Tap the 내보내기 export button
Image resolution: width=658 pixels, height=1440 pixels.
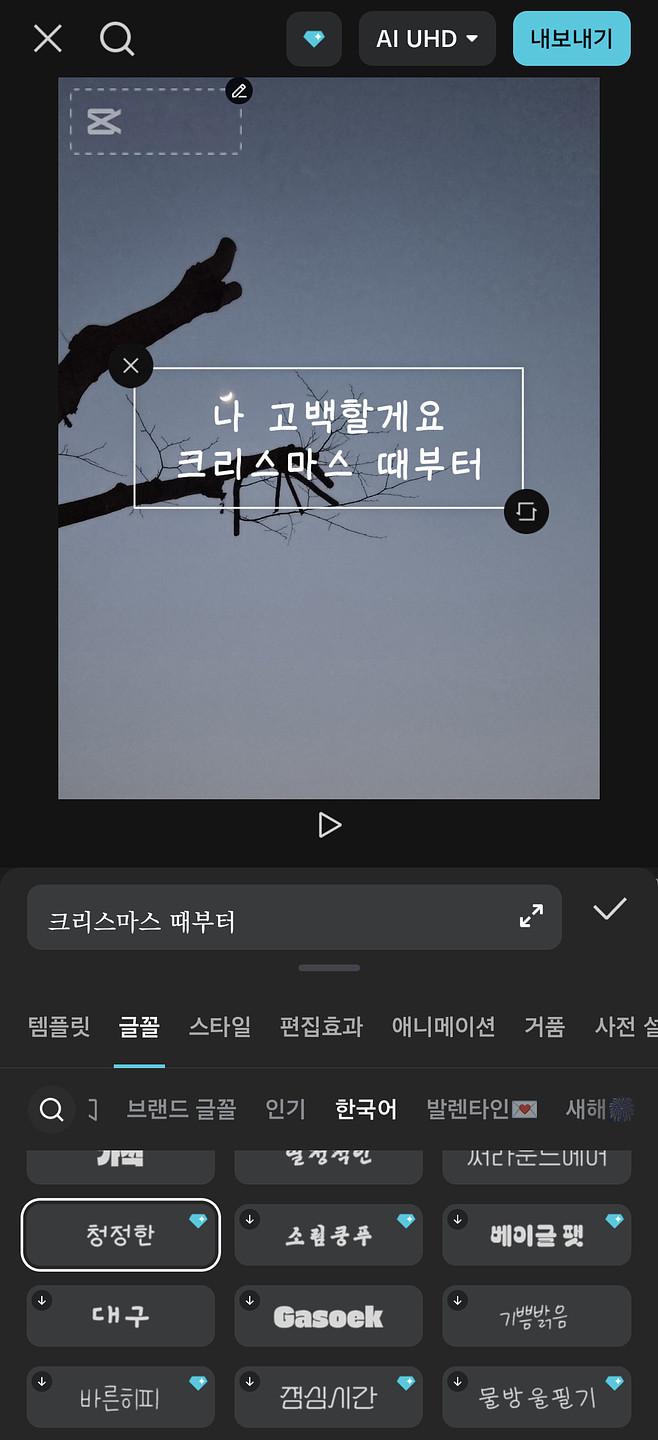tap(571, 39)
